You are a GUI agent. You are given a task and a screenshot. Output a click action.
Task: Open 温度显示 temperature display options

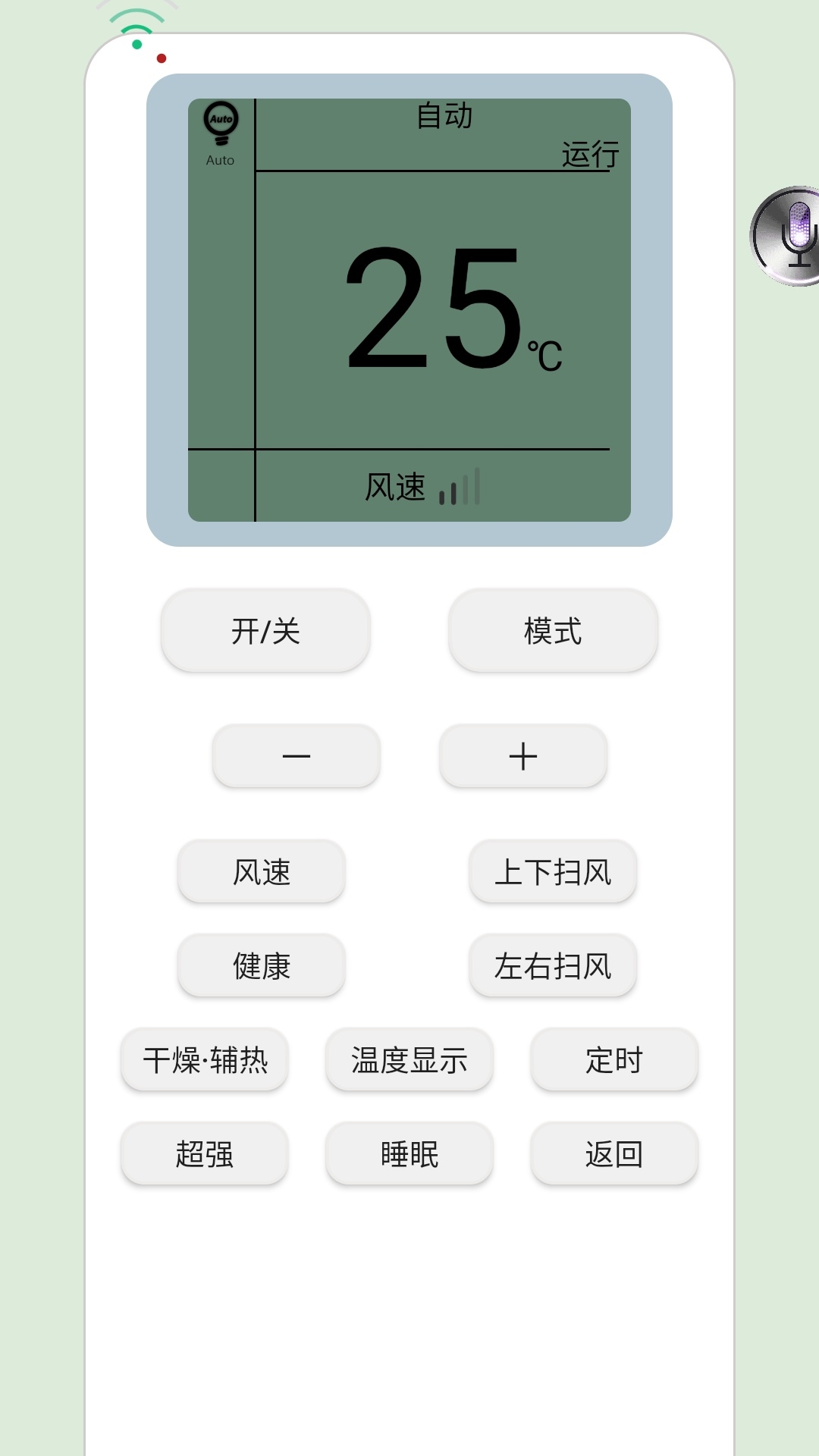[x=409, y=1061]
